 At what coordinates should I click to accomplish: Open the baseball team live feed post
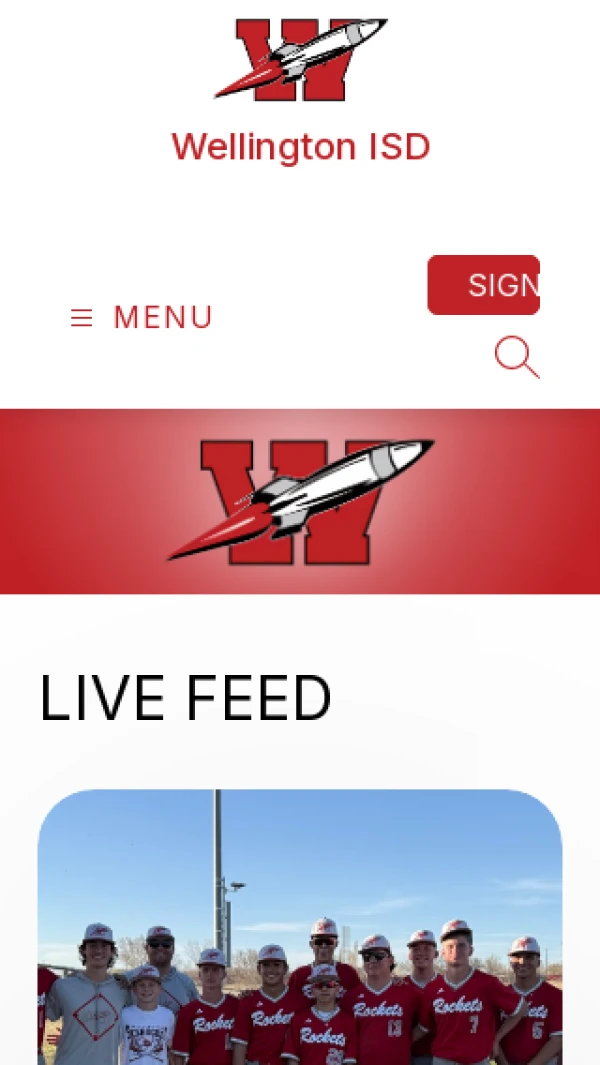(x=300, y=930)
